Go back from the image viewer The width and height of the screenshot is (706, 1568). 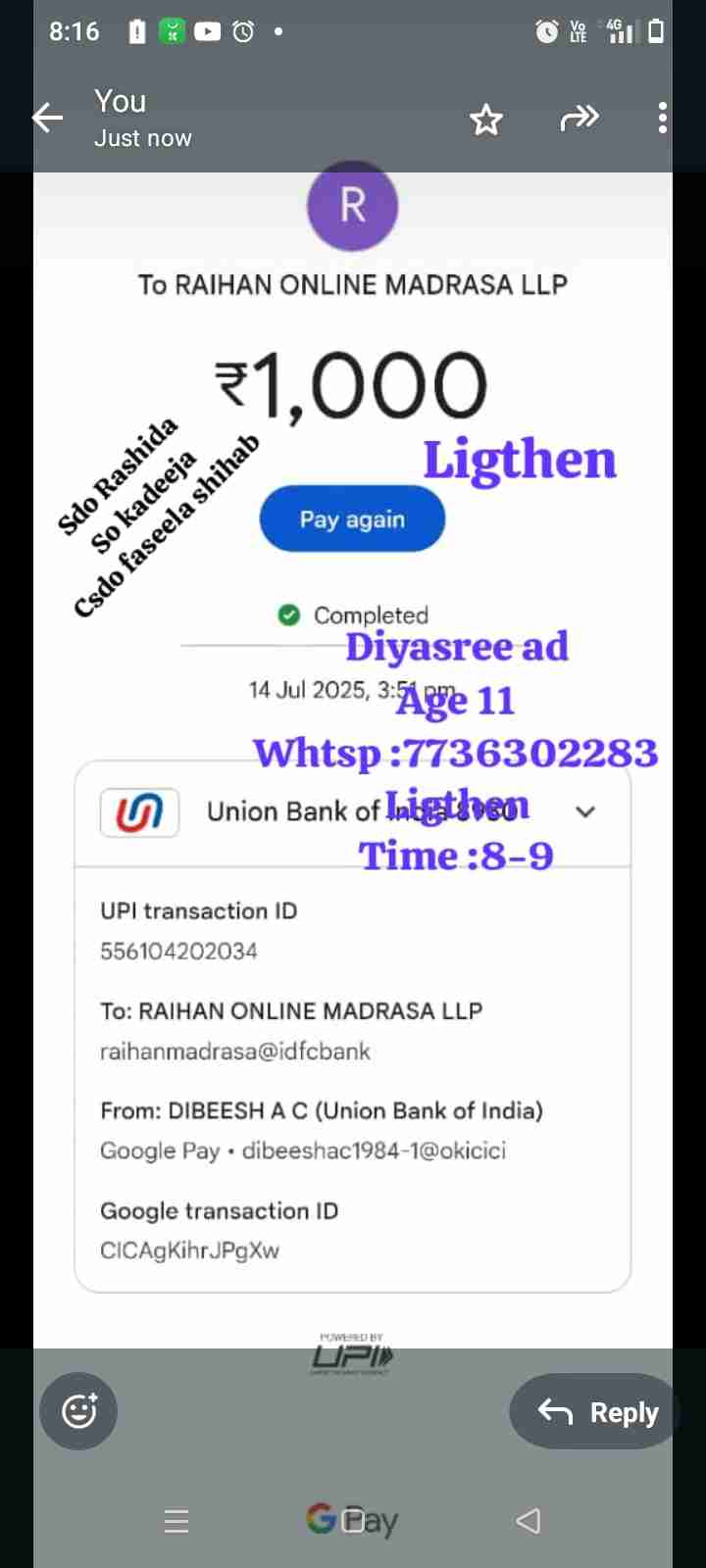(x=47, y=119)
